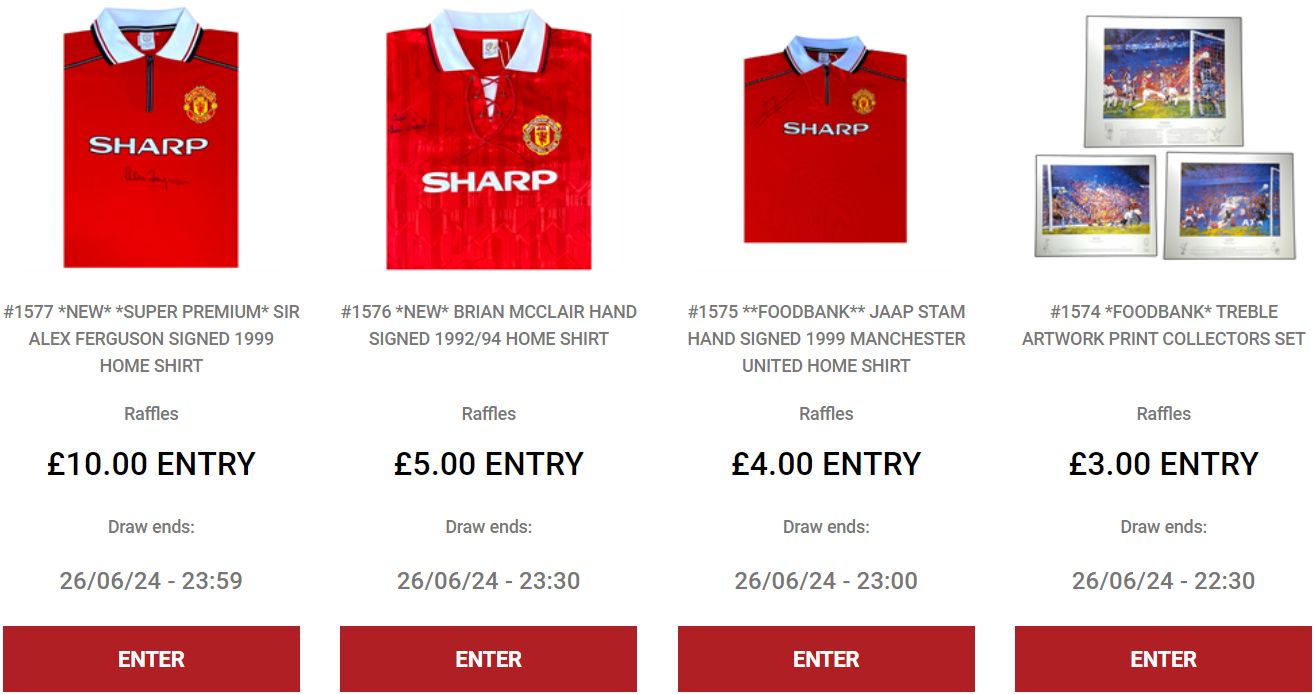Open the Treble artwork prints image

1163,138
